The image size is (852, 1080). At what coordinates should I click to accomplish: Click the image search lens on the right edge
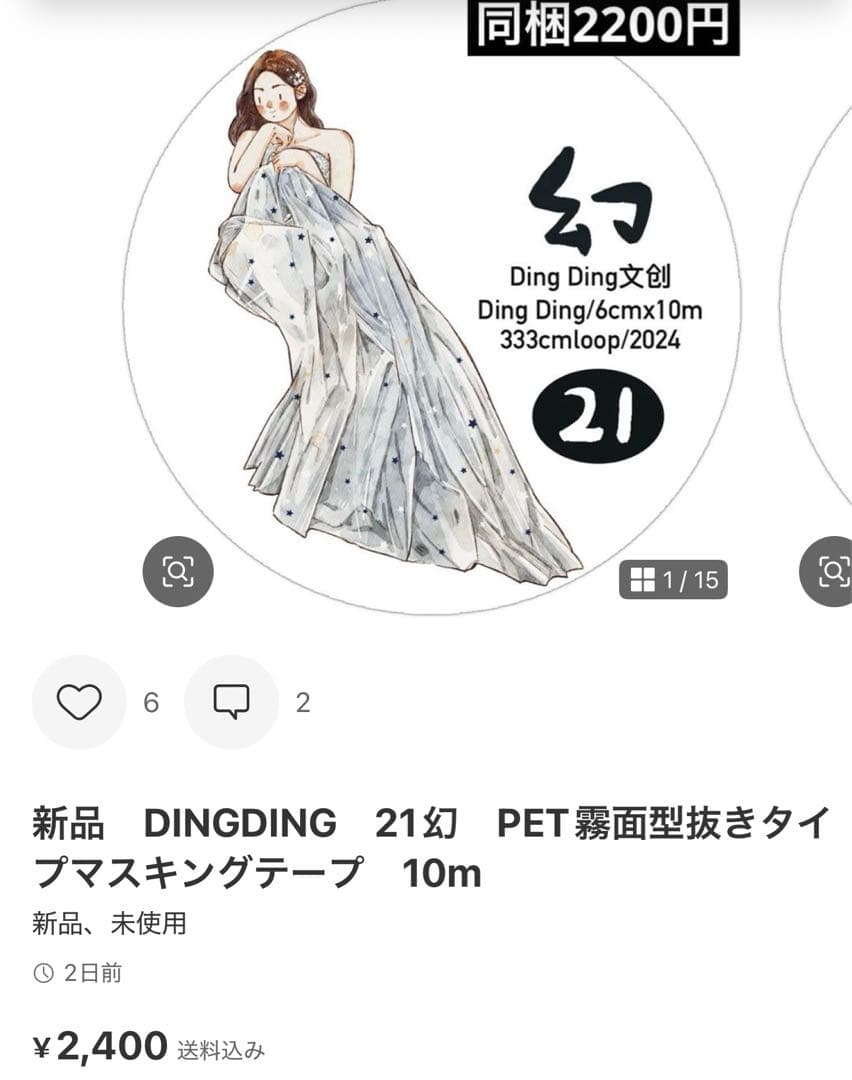point(833,570)
